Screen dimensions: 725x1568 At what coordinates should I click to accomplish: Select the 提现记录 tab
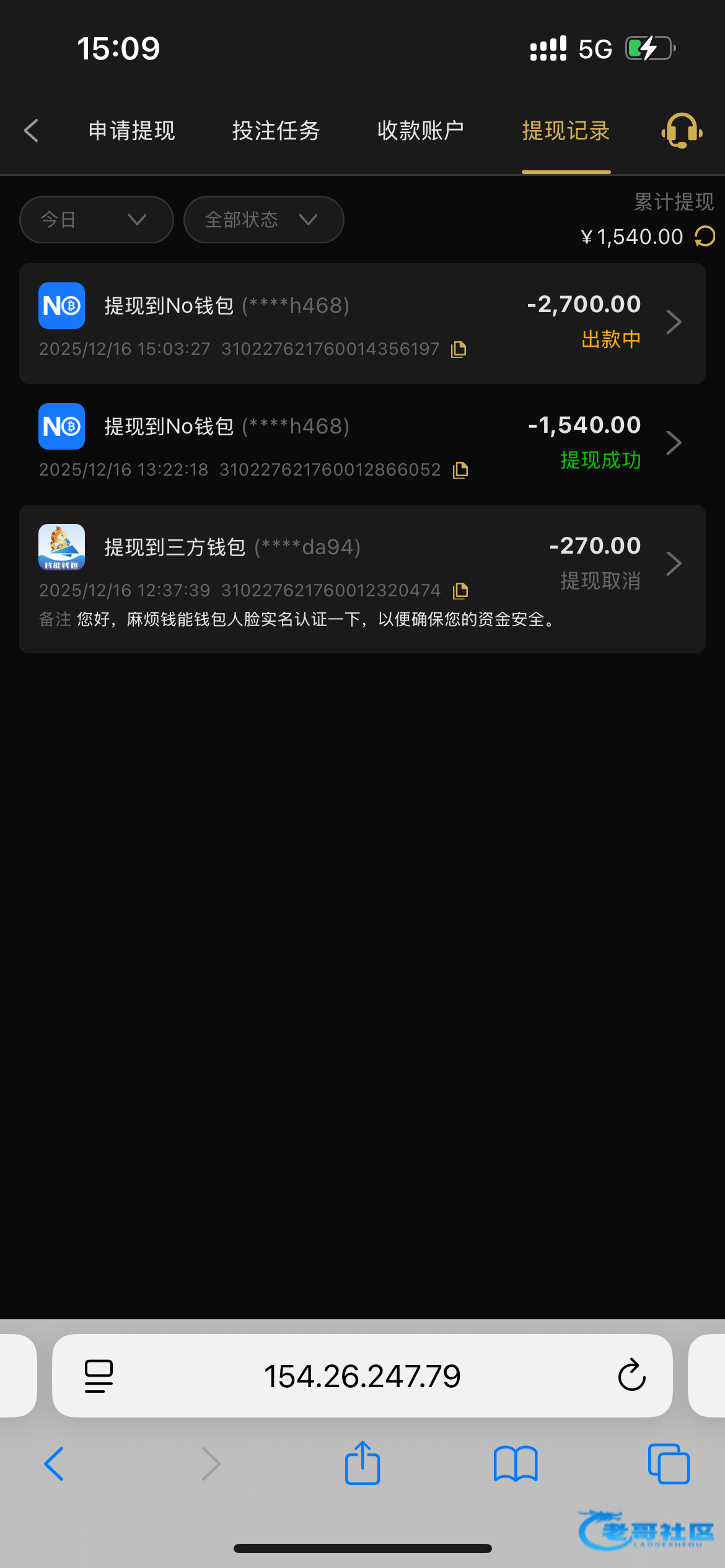click(566, 131)
